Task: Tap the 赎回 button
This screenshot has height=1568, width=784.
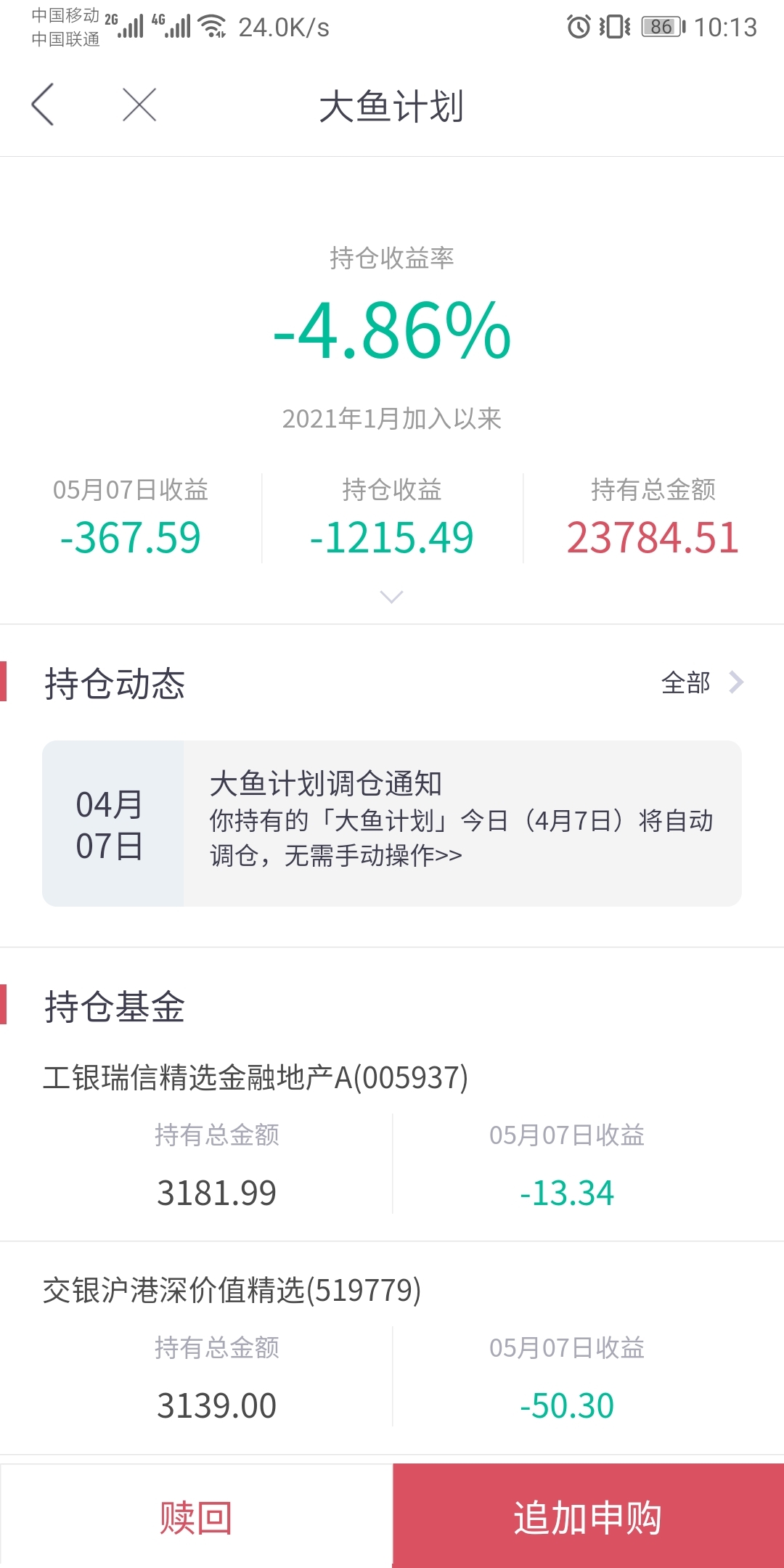Action: point(196,1517)
